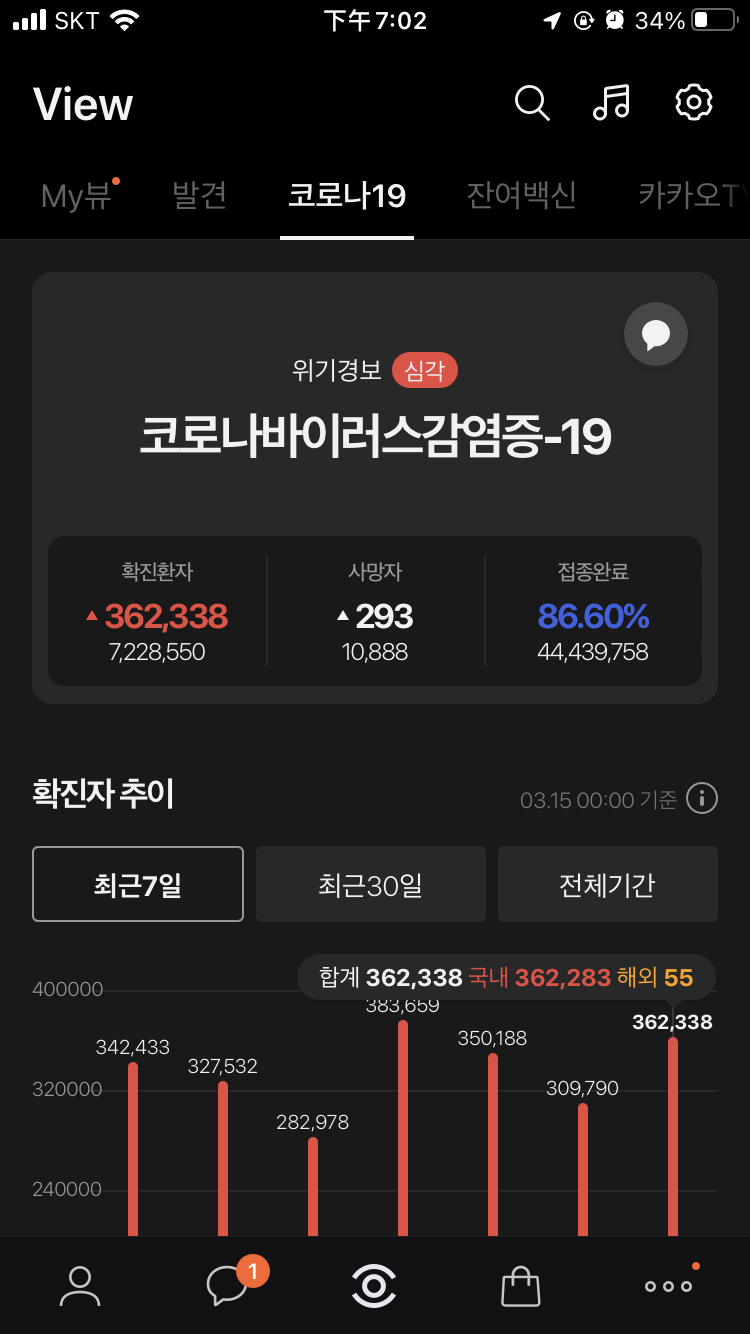Image resolution: width=750 pixels, height=1334 pixels.
Task: Switch to the My뷰 tab
Action: tap(76, 195)
